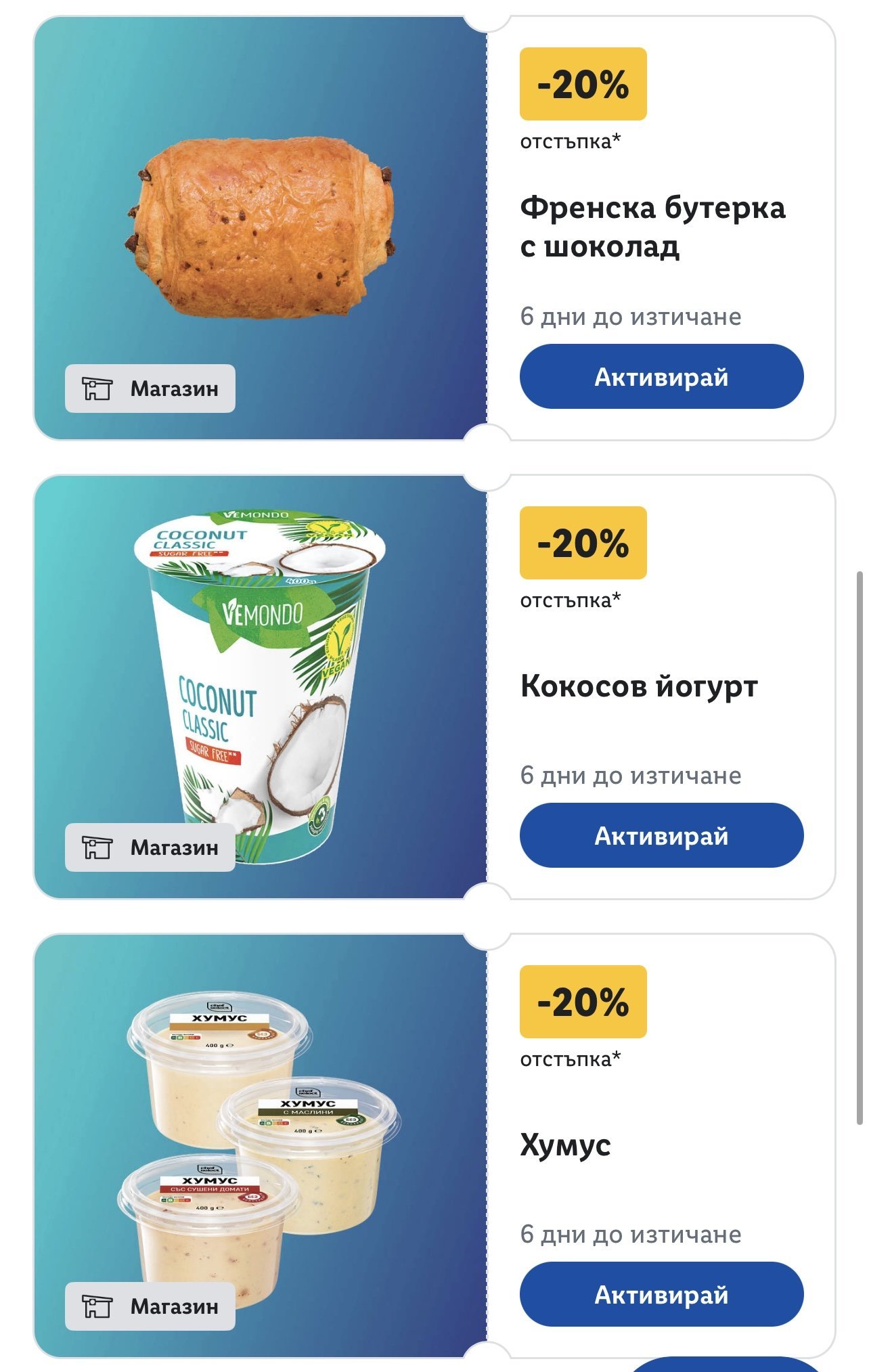This screenshot has height=1372, width=869.
Task: Activate the Кокосов йогурт discount coupon
Action: pos(661,835)
